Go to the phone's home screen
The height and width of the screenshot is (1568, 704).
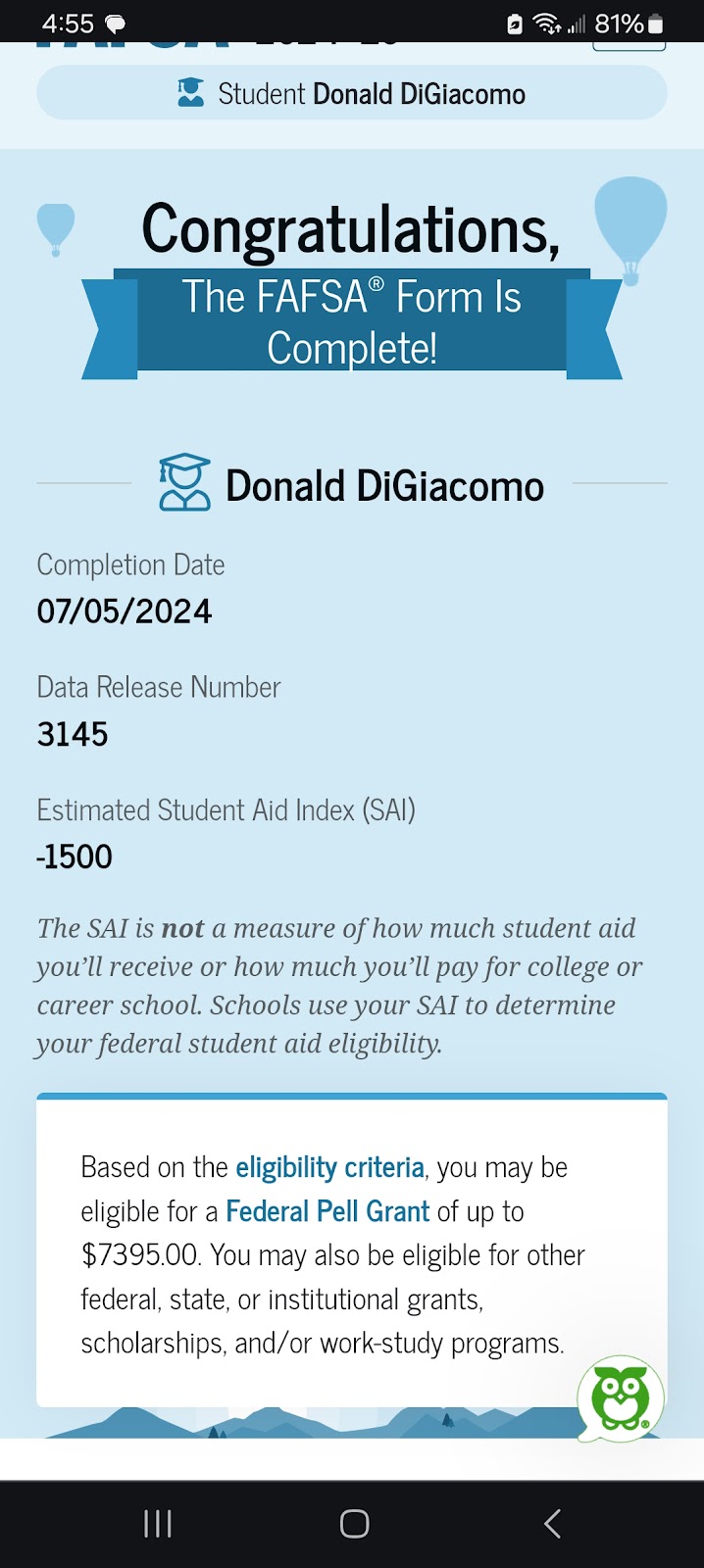click(354, 1524)
